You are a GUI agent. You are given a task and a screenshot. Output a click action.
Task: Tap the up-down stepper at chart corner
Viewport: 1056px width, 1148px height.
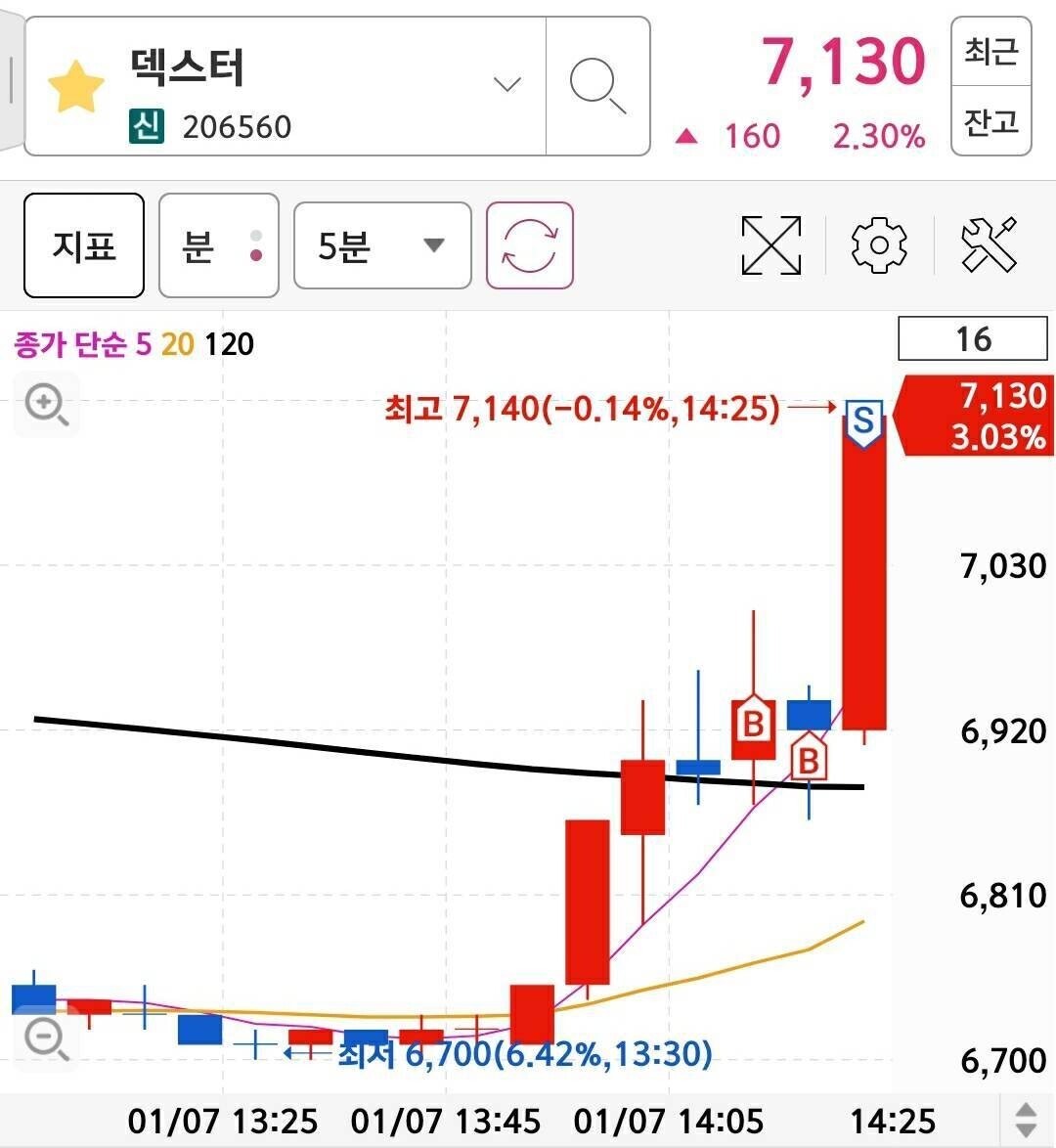[x=1026, y=1120]
